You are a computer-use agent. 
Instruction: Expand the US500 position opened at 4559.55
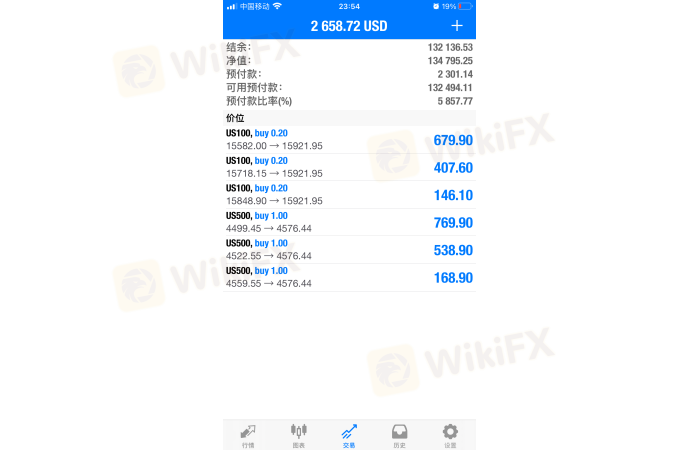pyautogui.click(x=349, y=277)
